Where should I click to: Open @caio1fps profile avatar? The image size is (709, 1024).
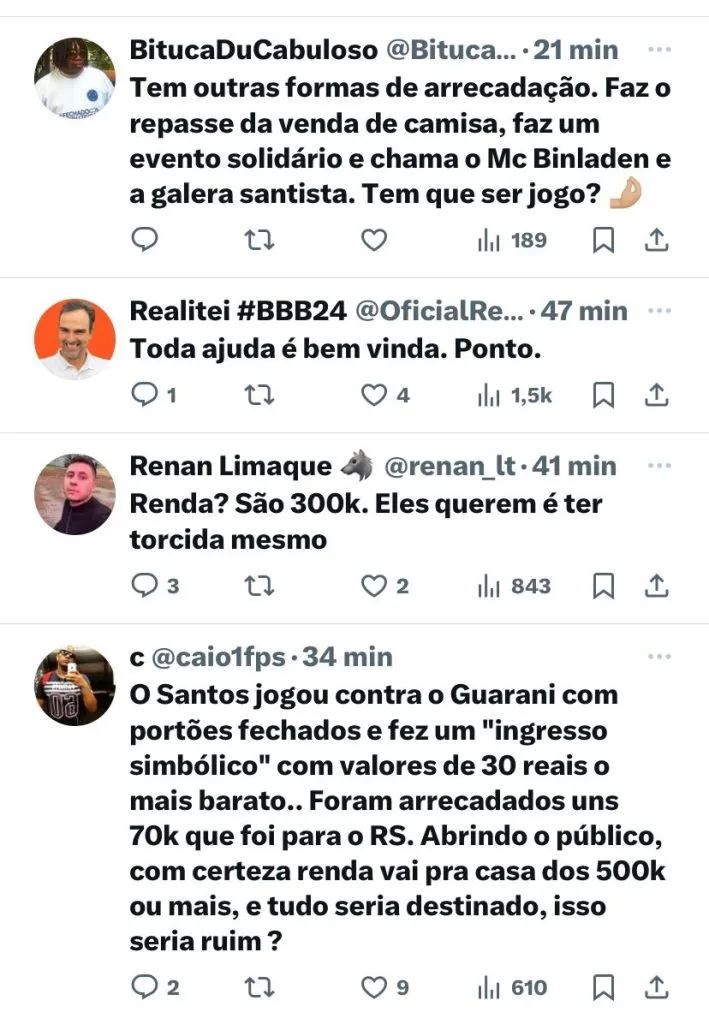75,685
